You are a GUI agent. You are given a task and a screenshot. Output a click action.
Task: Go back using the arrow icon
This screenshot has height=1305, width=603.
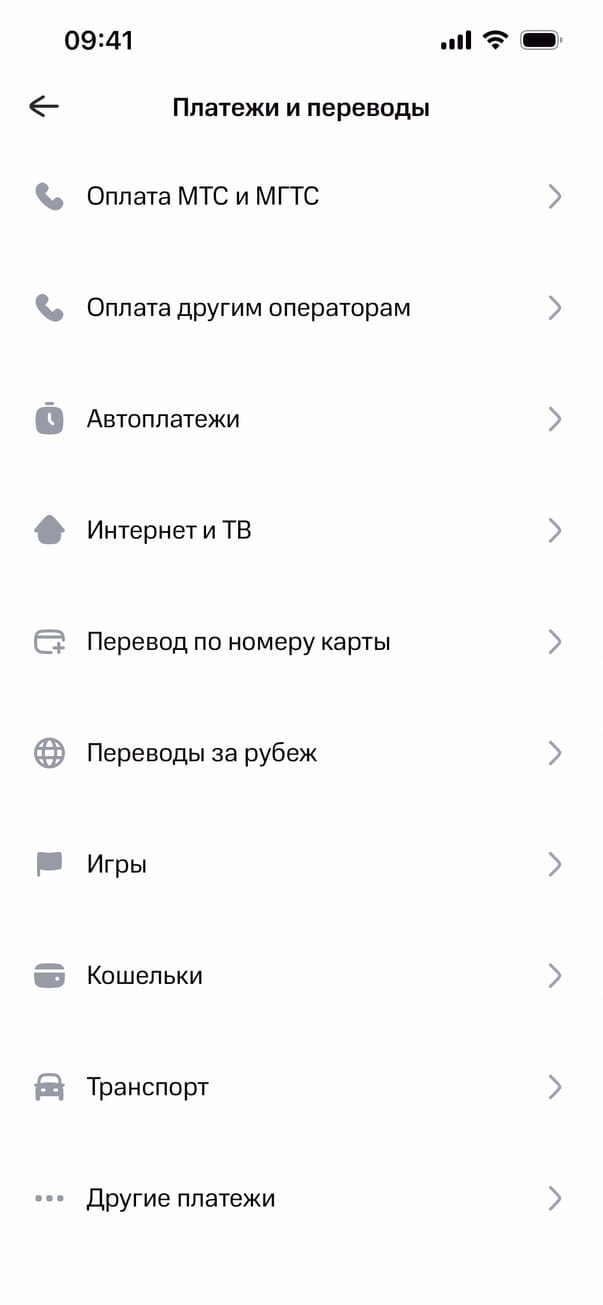point(44,107)
